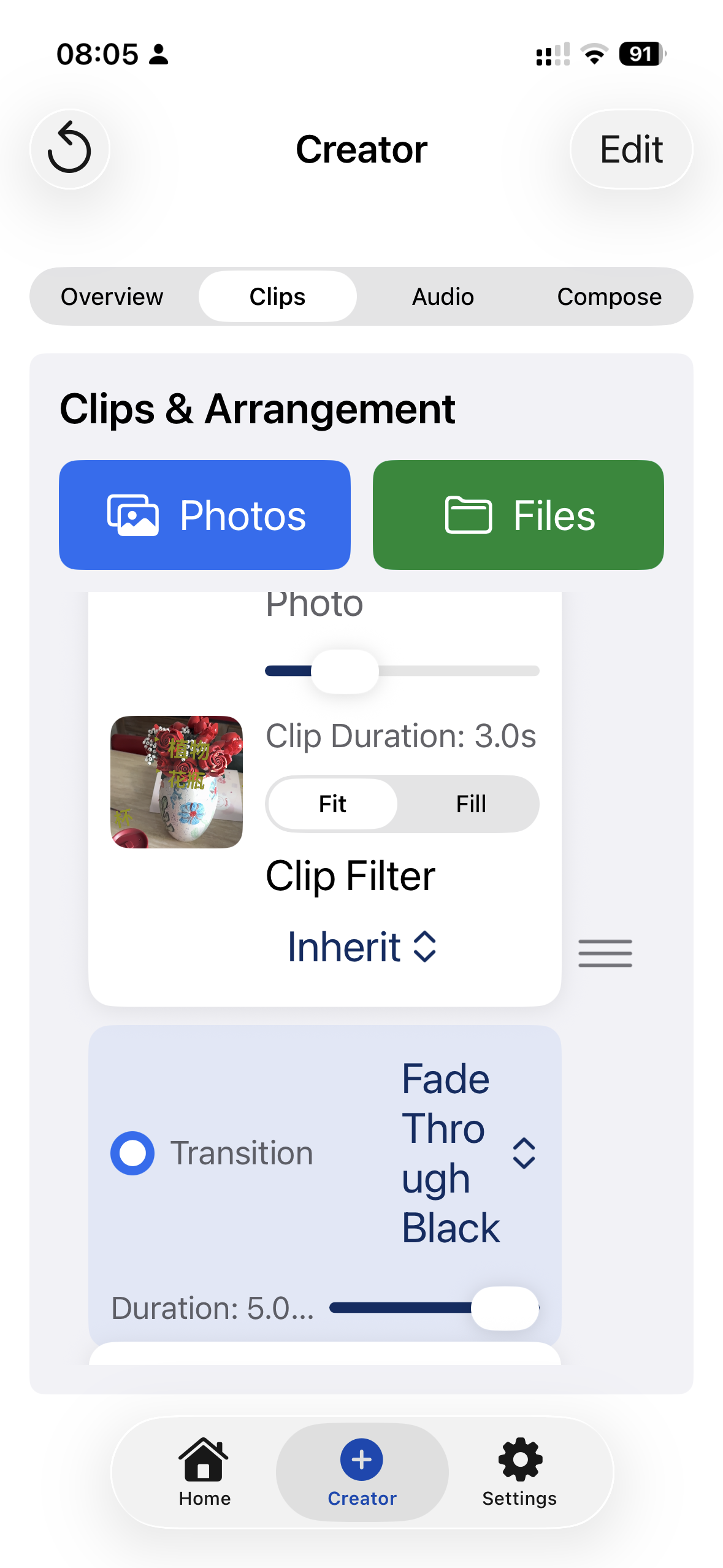Image resolution: width=723 pixels, height=1568 pixels.
Task: Switch to the Audio tab
Action: click(x=443, y=297)
